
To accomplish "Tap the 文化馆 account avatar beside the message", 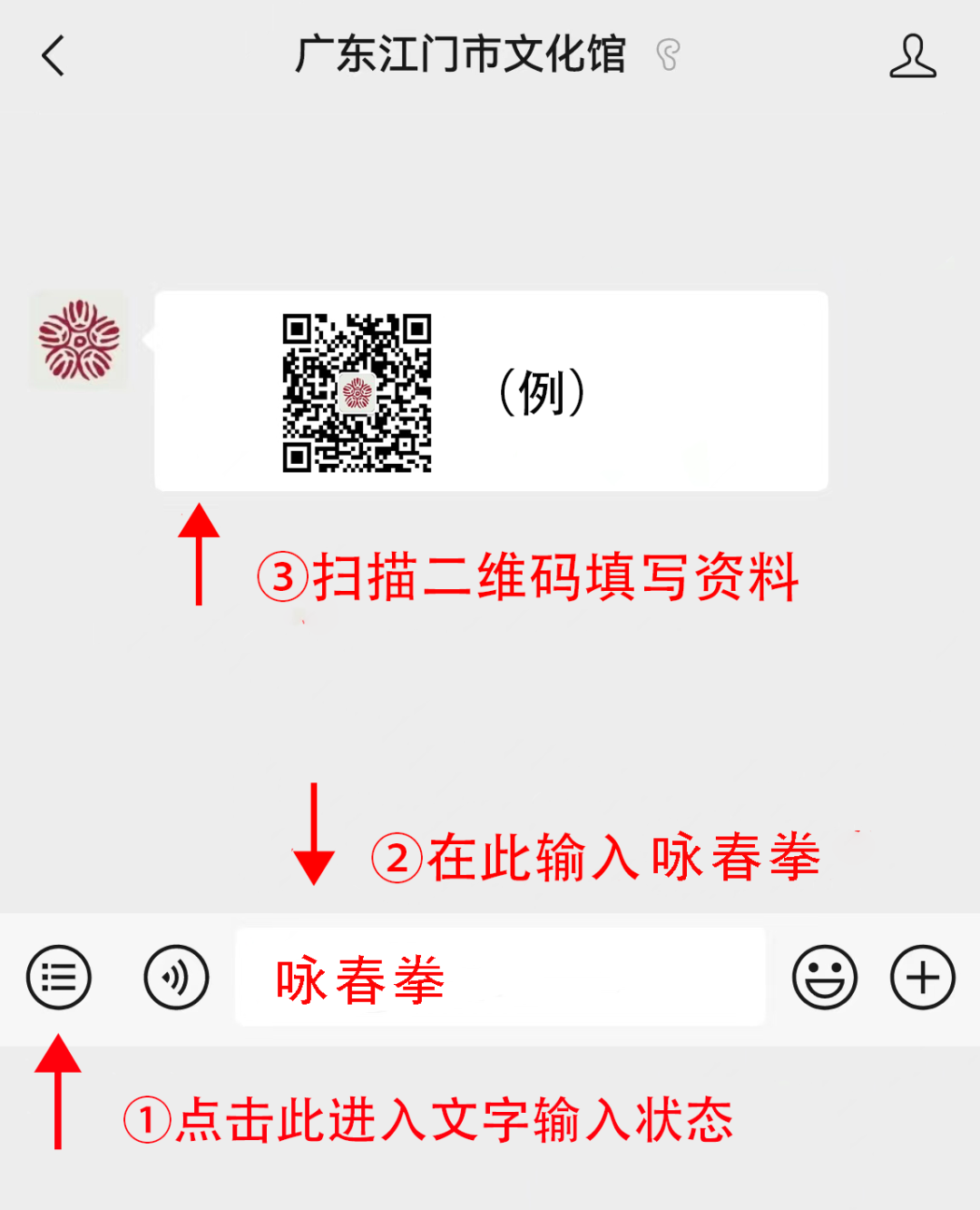I will pos(77,337).
